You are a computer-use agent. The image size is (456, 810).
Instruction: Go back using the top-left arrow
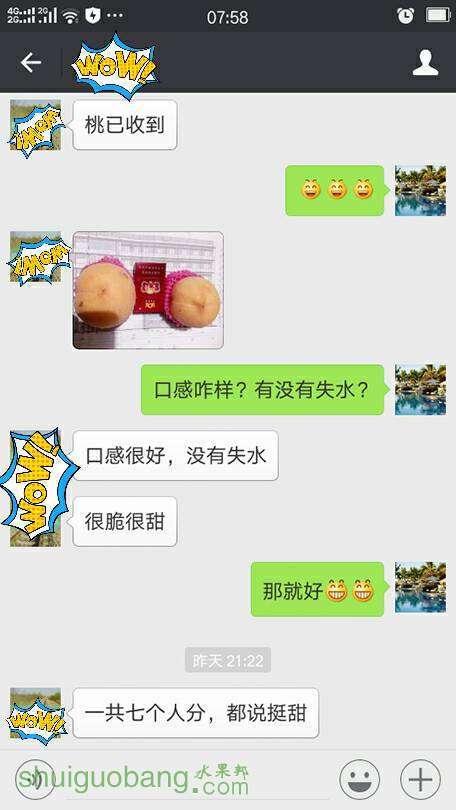point(30,63)
